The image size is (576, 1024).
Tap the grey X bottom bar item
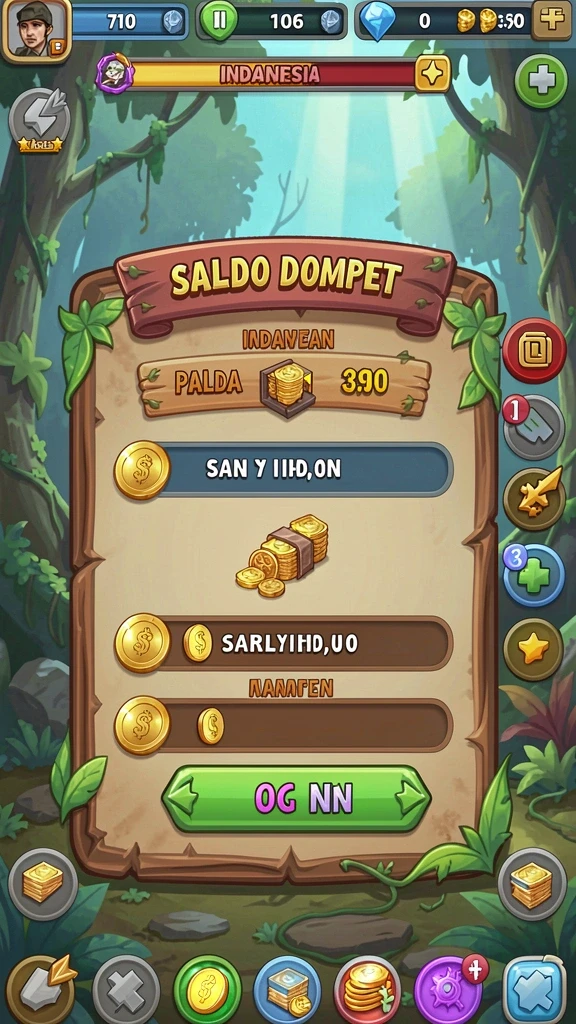126,990
